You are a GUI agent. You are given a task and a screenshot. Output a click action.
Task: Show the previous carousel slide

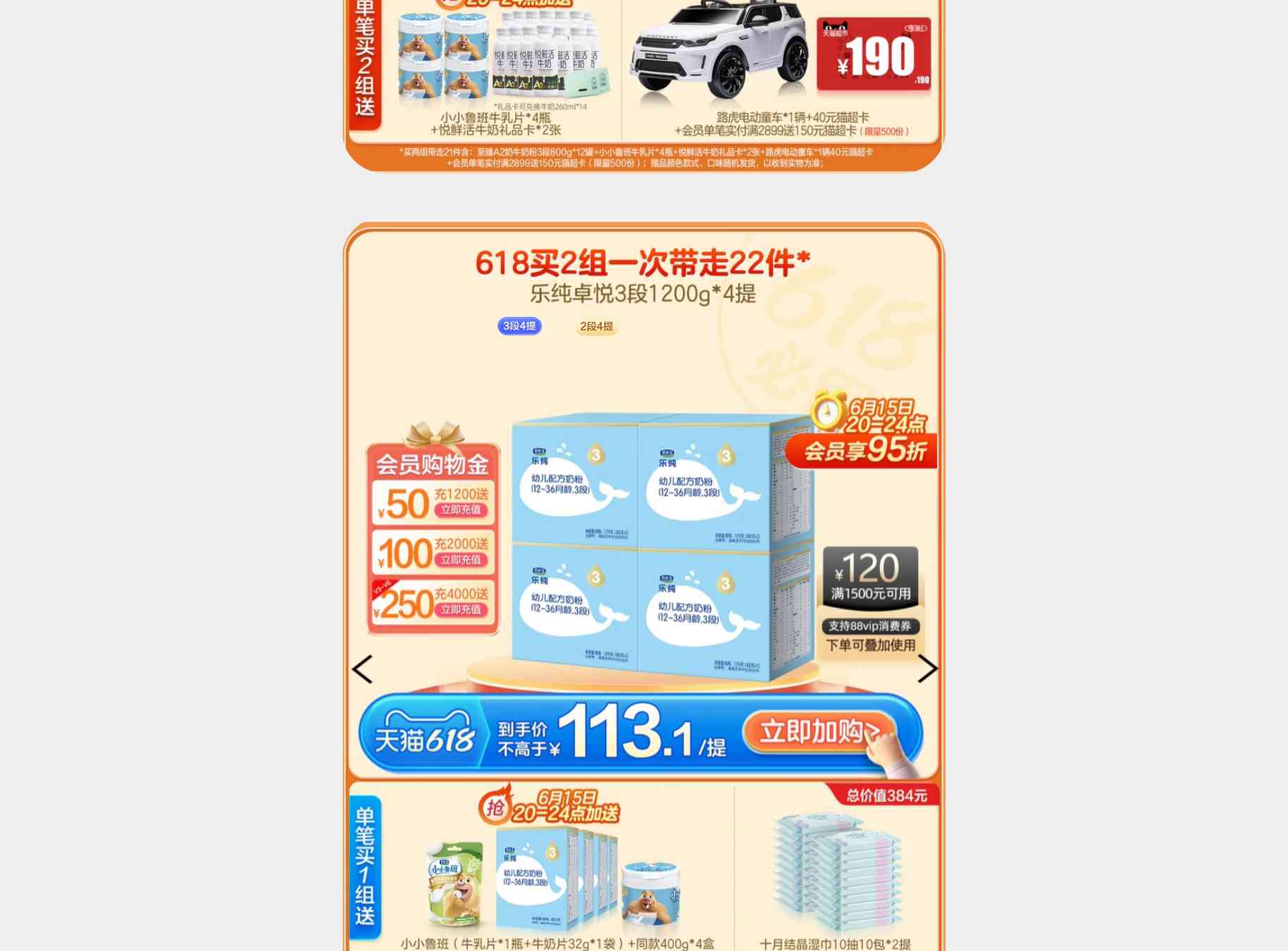click(362, 669)
